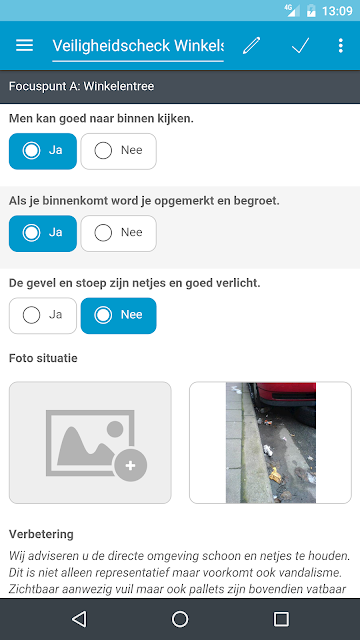Mark Ja for 'gevel en stoep zijn netjes'

tap(43, 316)
